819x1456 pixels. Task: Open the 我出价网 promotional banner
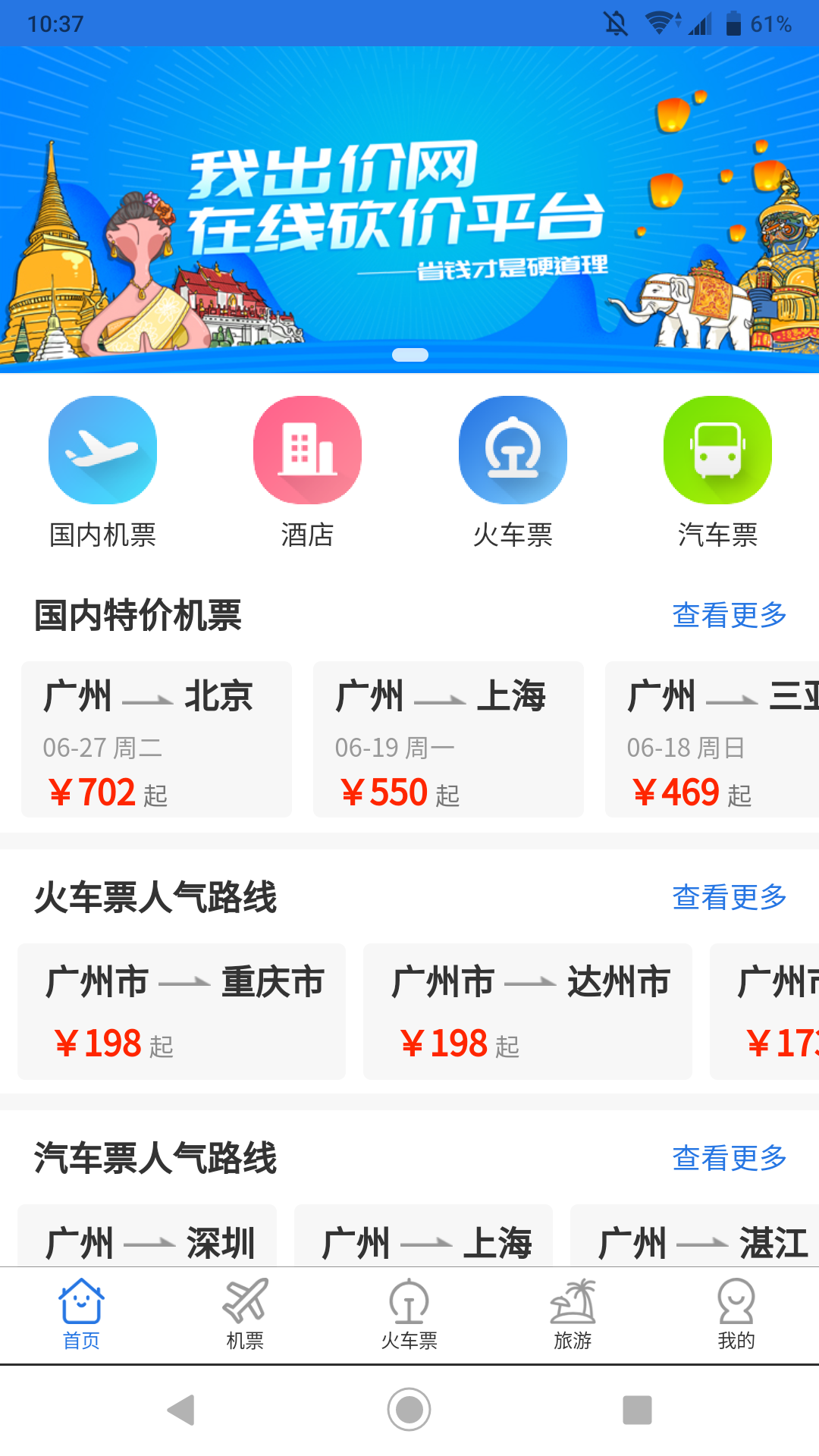point(409,209)
